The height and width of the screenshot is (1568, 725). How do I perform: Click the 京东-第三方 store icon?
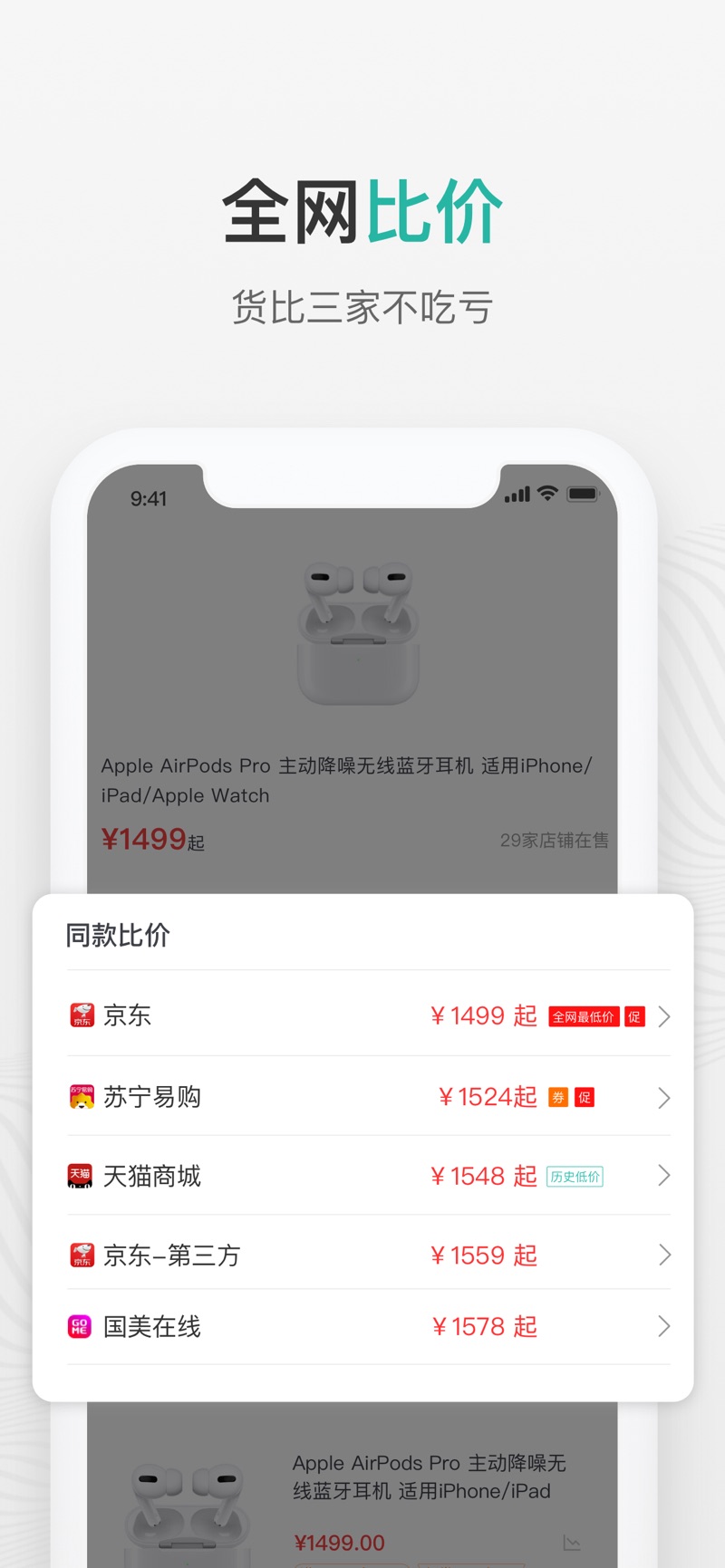[81, 1254]
